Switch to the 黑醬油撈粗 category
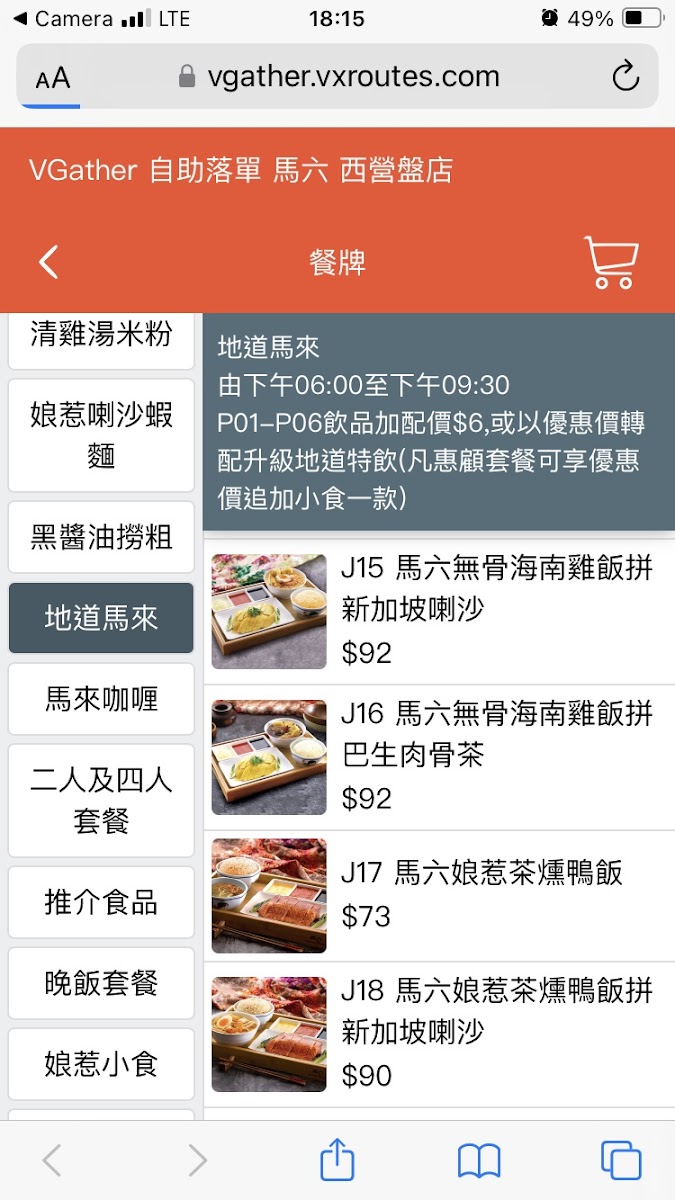Screen dimensions: 675x1200 pyautogui.click(x=101, y=538)
